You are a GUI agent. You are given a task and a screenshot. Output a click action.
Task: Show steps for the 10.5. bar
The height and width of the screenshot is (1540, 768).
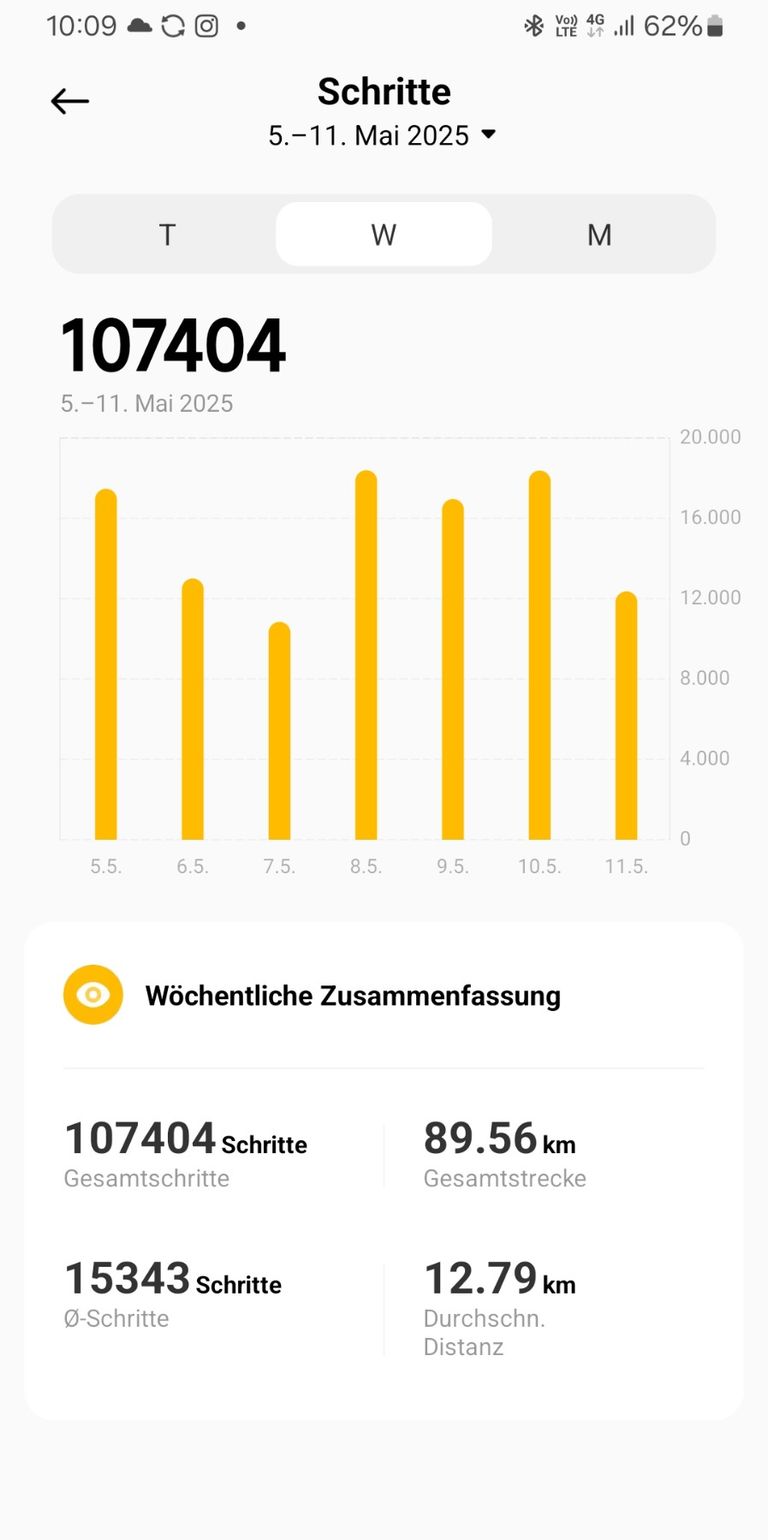click(x=540, y=655)
